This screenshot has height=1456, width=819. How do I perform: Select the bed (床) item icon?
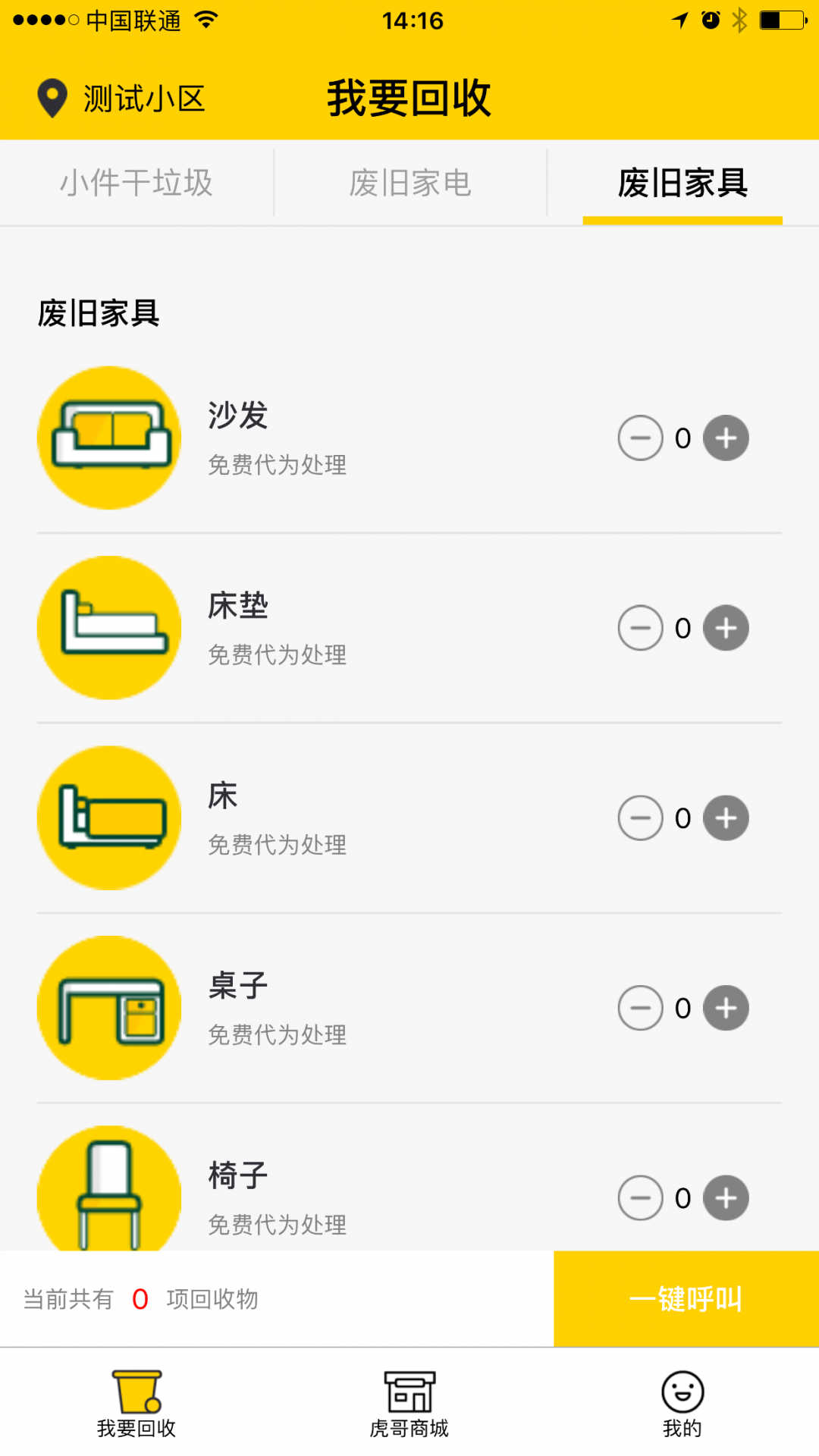tap(108, 817)
